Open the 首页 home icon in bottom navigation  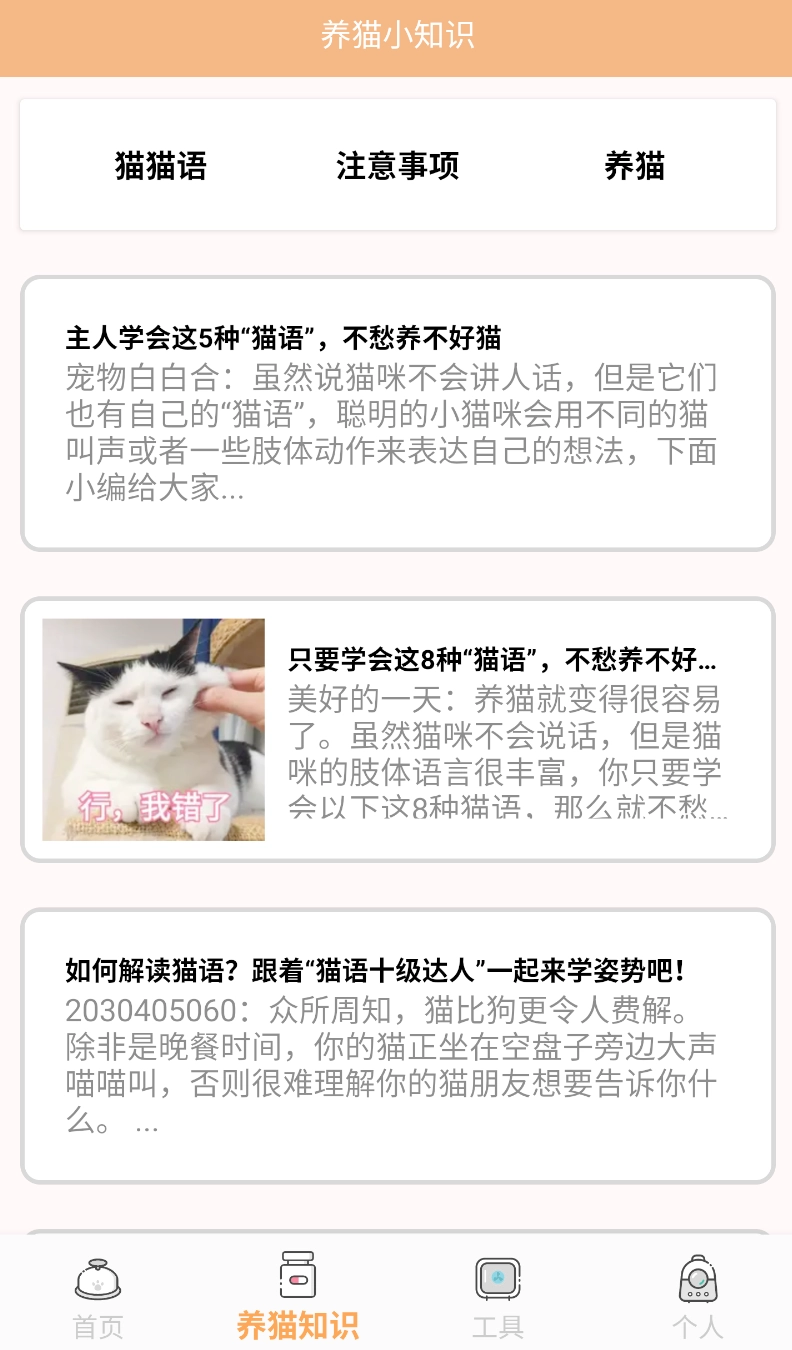click(x=97, y=1278)
